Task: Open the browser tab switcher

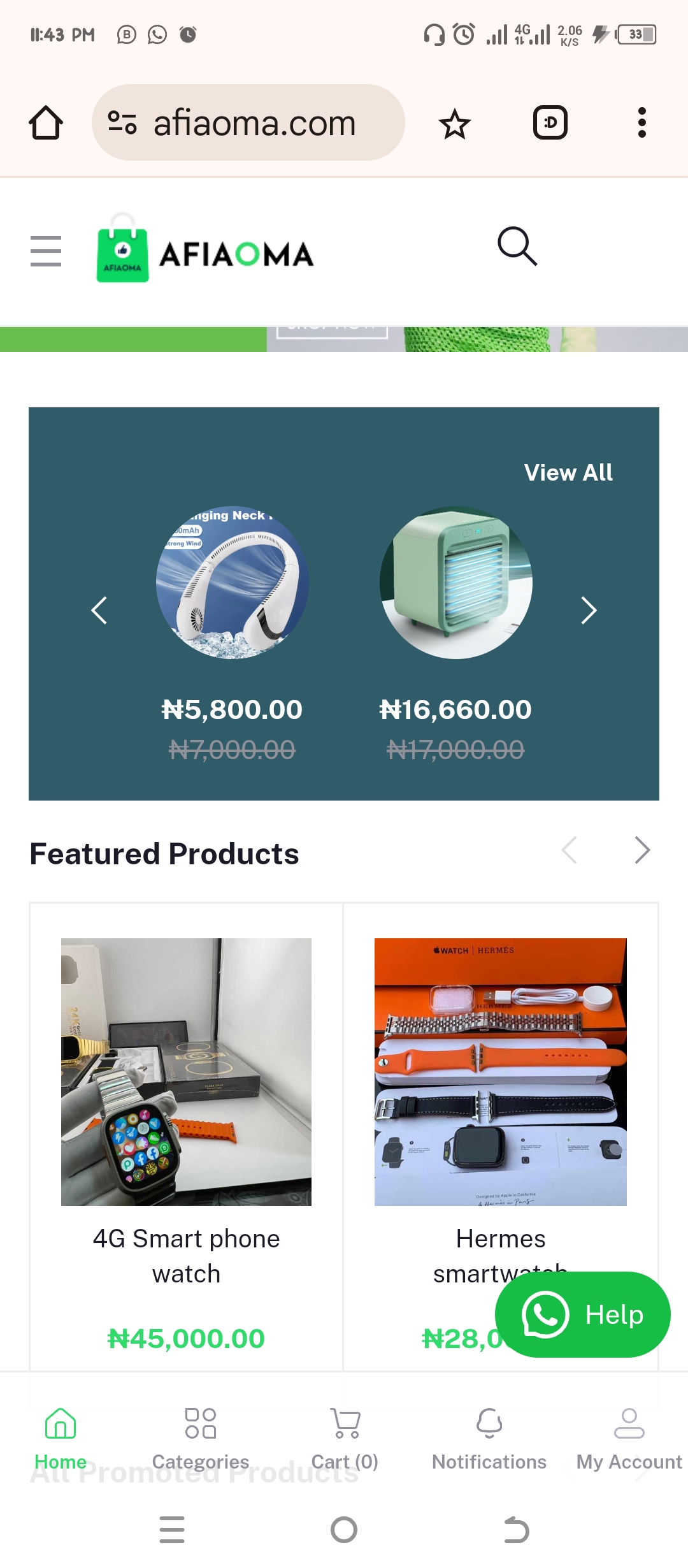Action: click(x=550, y=122)
